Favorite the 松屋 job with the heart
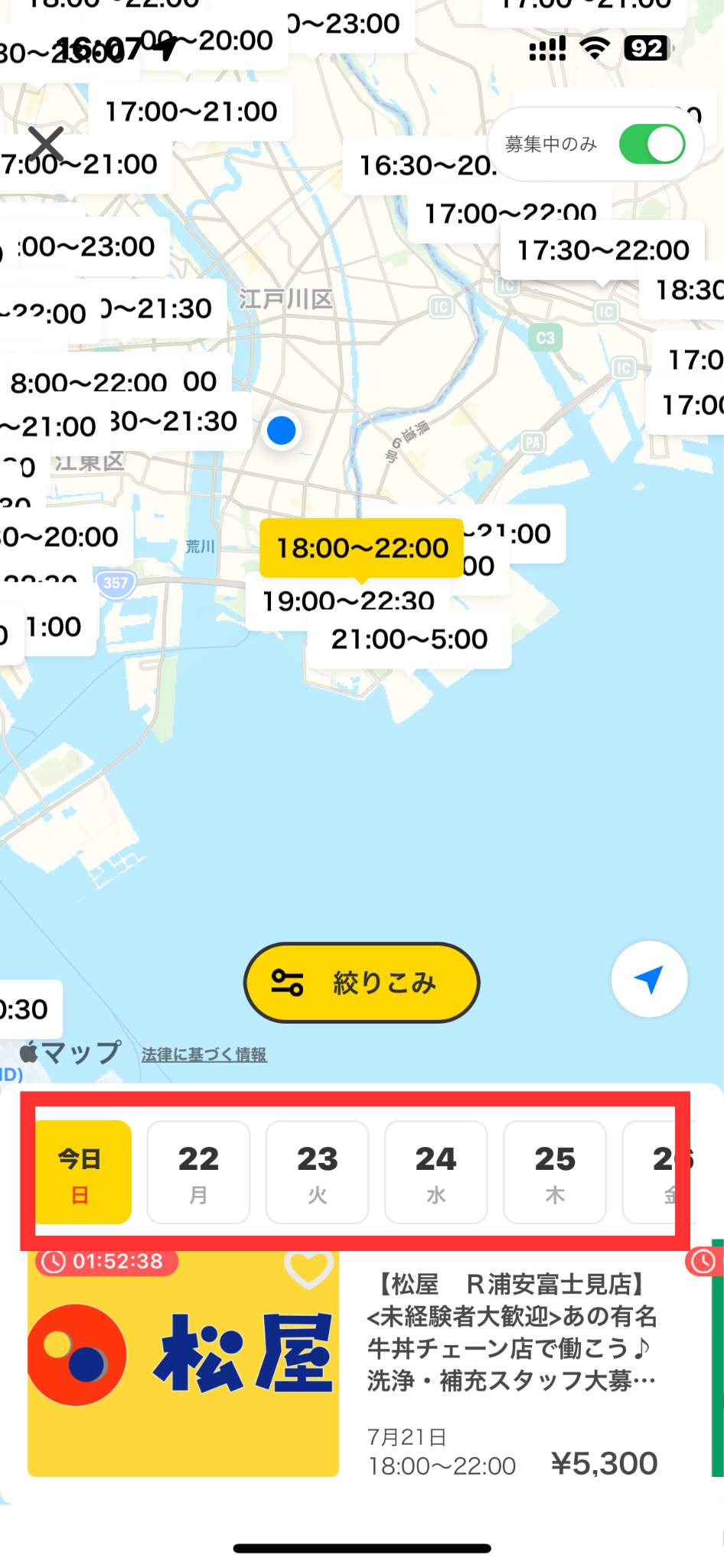Viewport: 724px width, 1568px height. [x=309, y=1267]
